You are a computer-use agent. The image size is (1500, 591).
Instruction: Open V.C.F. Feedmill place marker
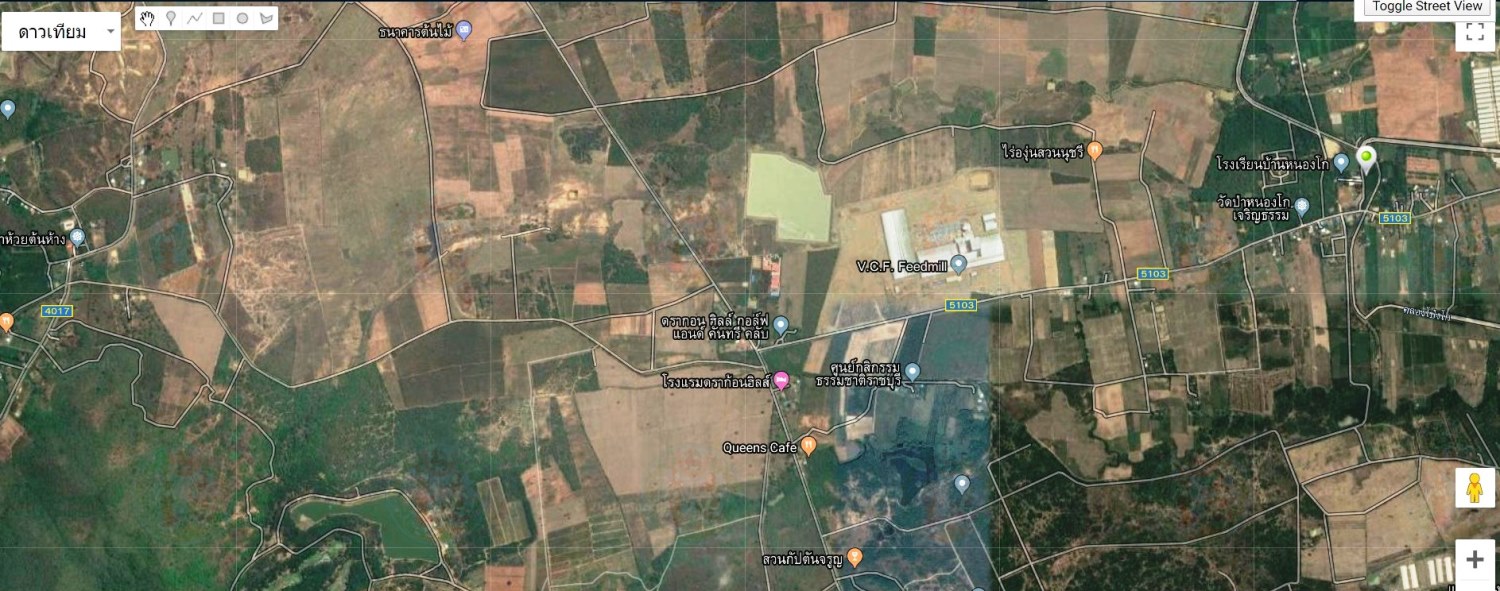coord(958,265)
